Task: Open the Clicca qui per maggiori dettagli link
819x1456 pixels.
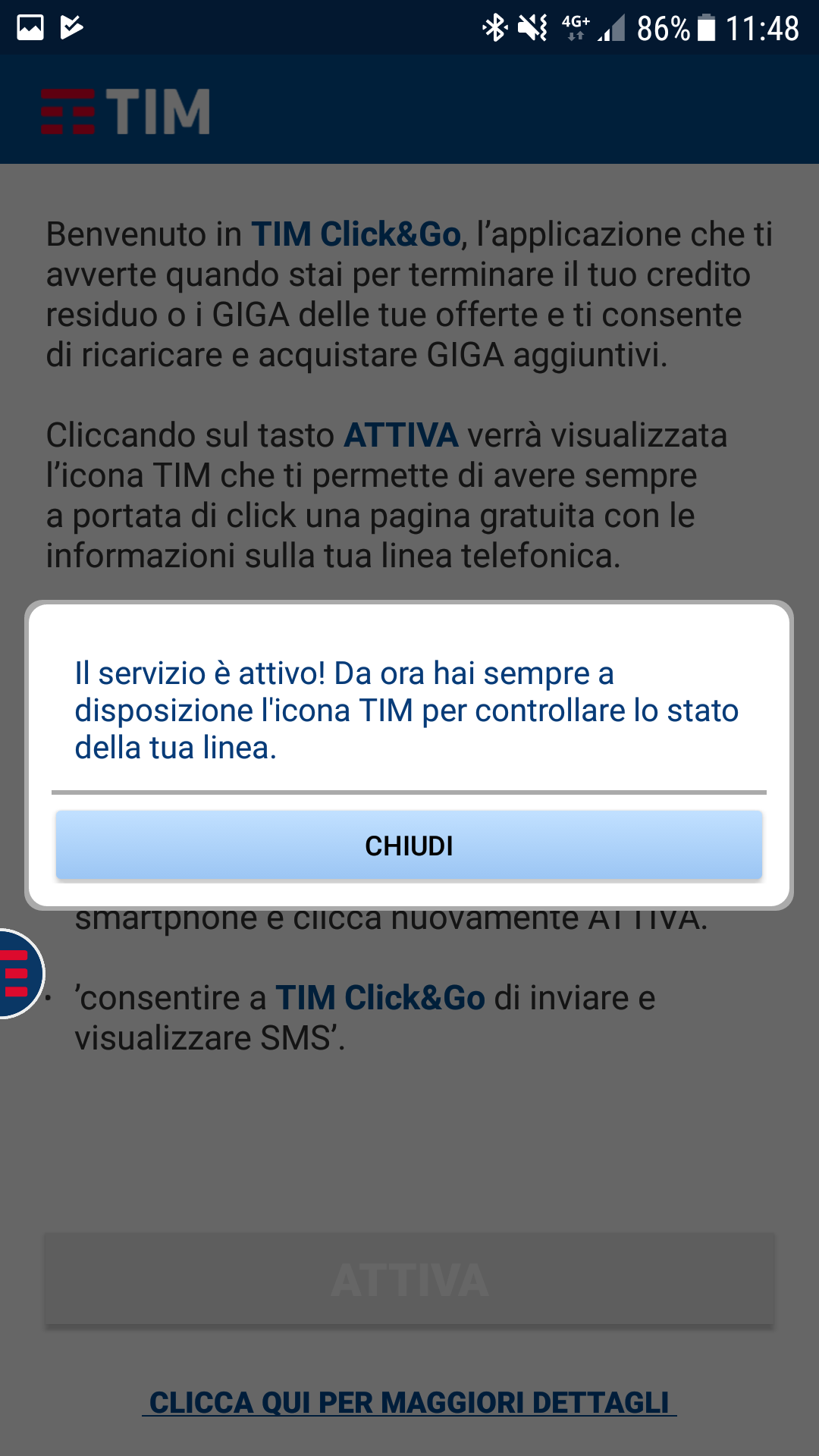Action: click(x=409, y=1403)
